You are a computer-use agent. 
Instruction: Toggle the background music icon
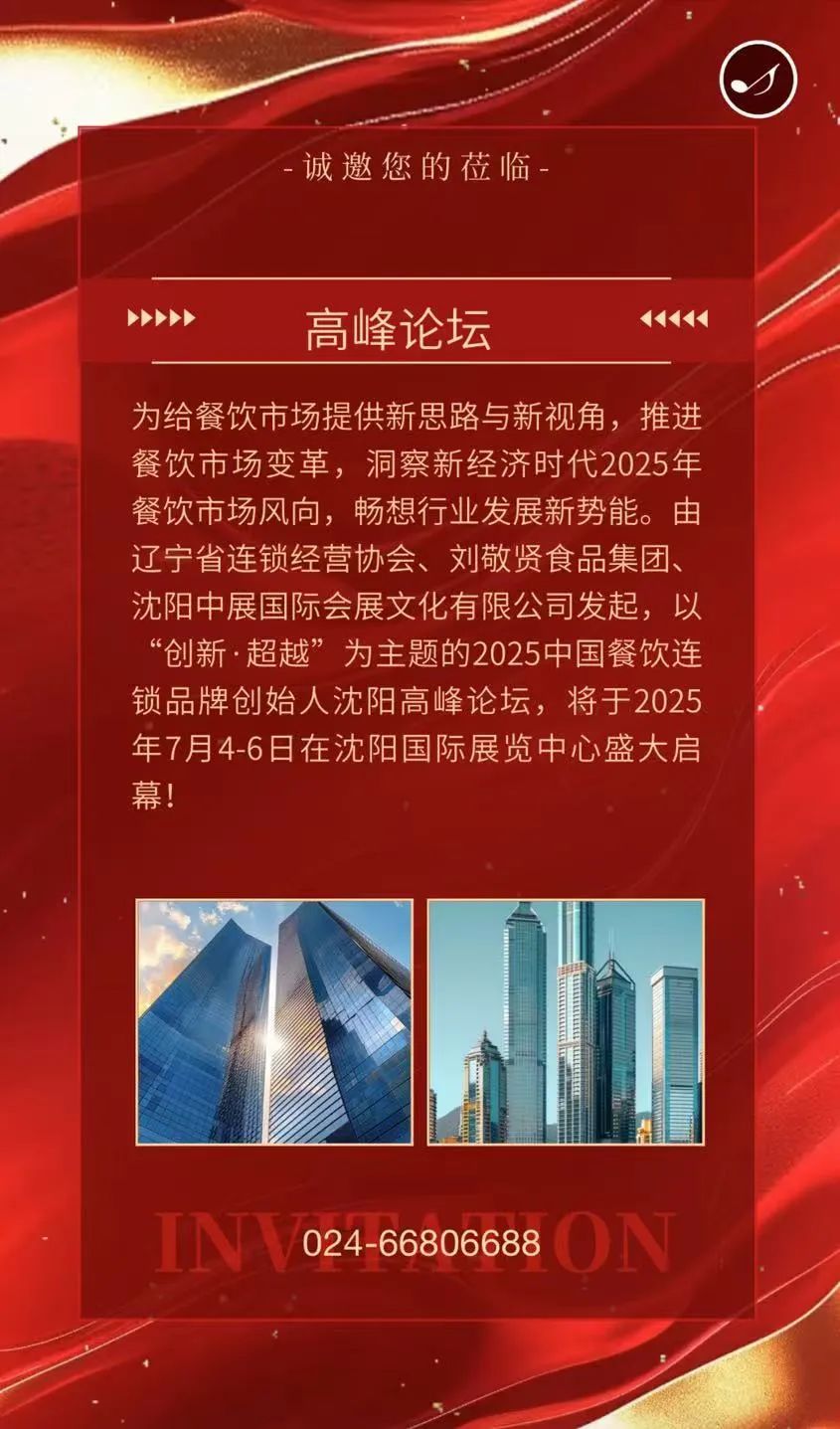click(x=759, y=78)
